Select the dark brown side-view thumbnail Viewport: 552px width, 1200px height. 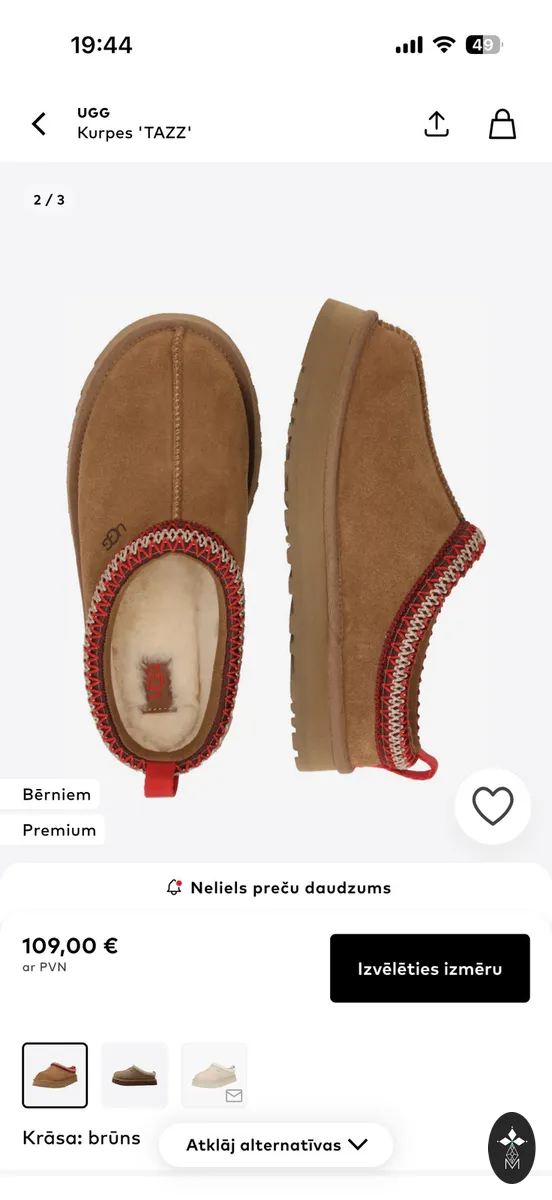coord(134,1075)
